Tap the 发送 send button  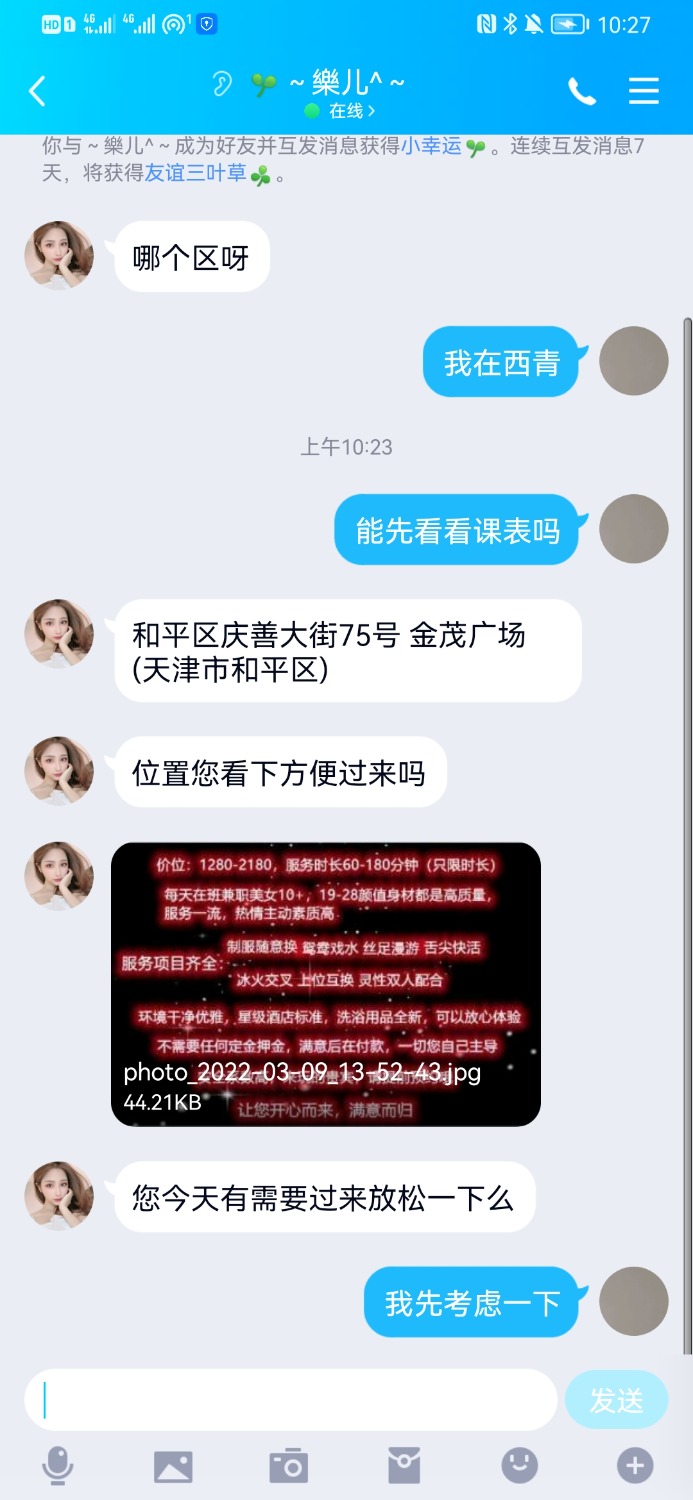point(615,1400)
